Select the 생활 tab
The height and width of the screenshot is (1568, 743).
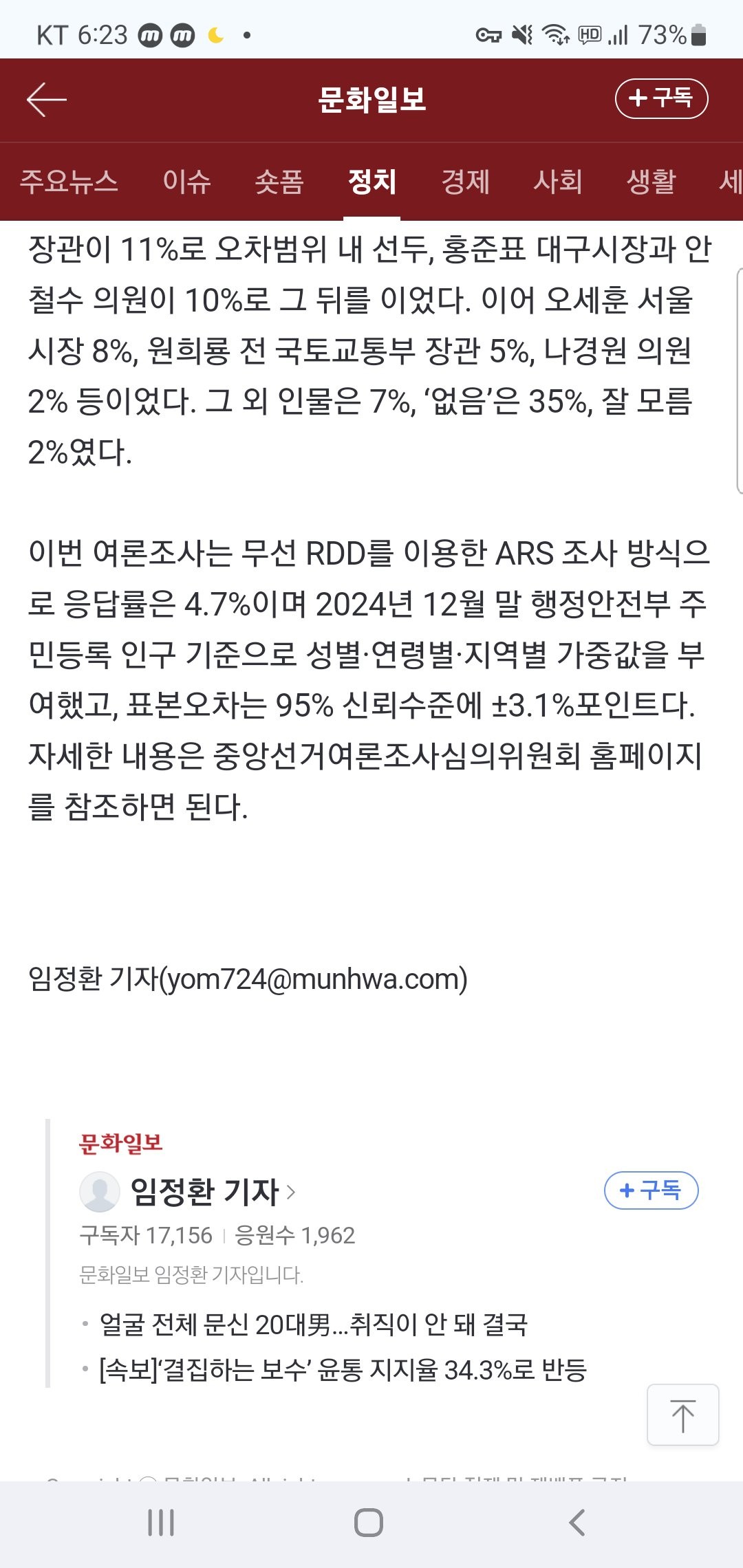651,182
